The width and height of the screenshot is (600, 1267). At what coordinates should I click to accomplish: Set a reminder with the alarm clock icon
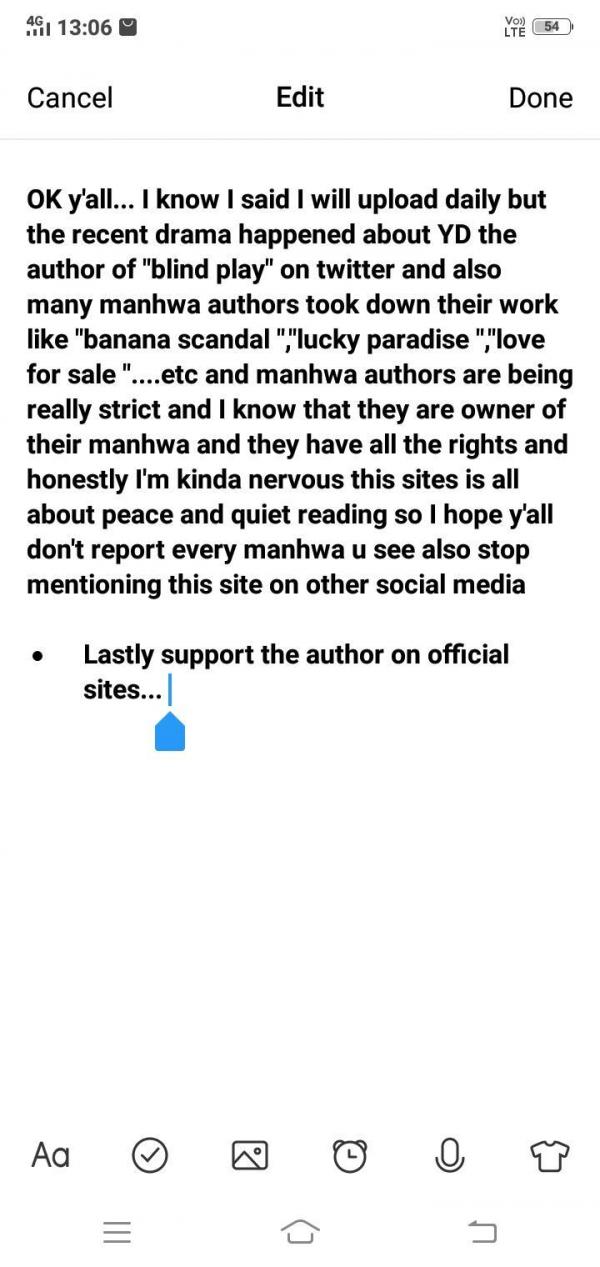[349, 1155]
